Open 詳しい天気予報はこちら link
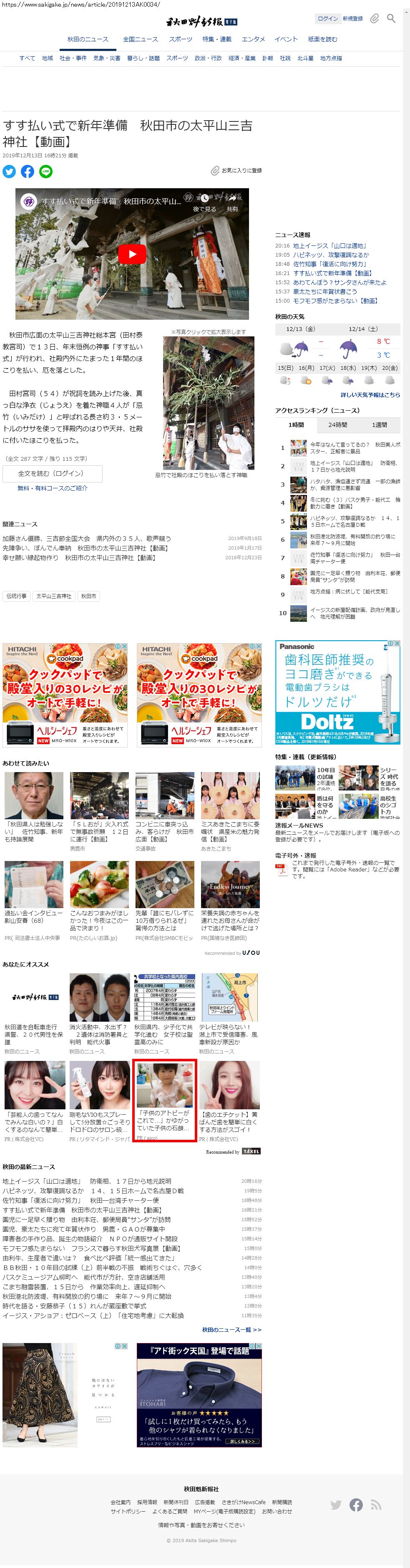Screen dimensions: 410x1568 (370, 395)
